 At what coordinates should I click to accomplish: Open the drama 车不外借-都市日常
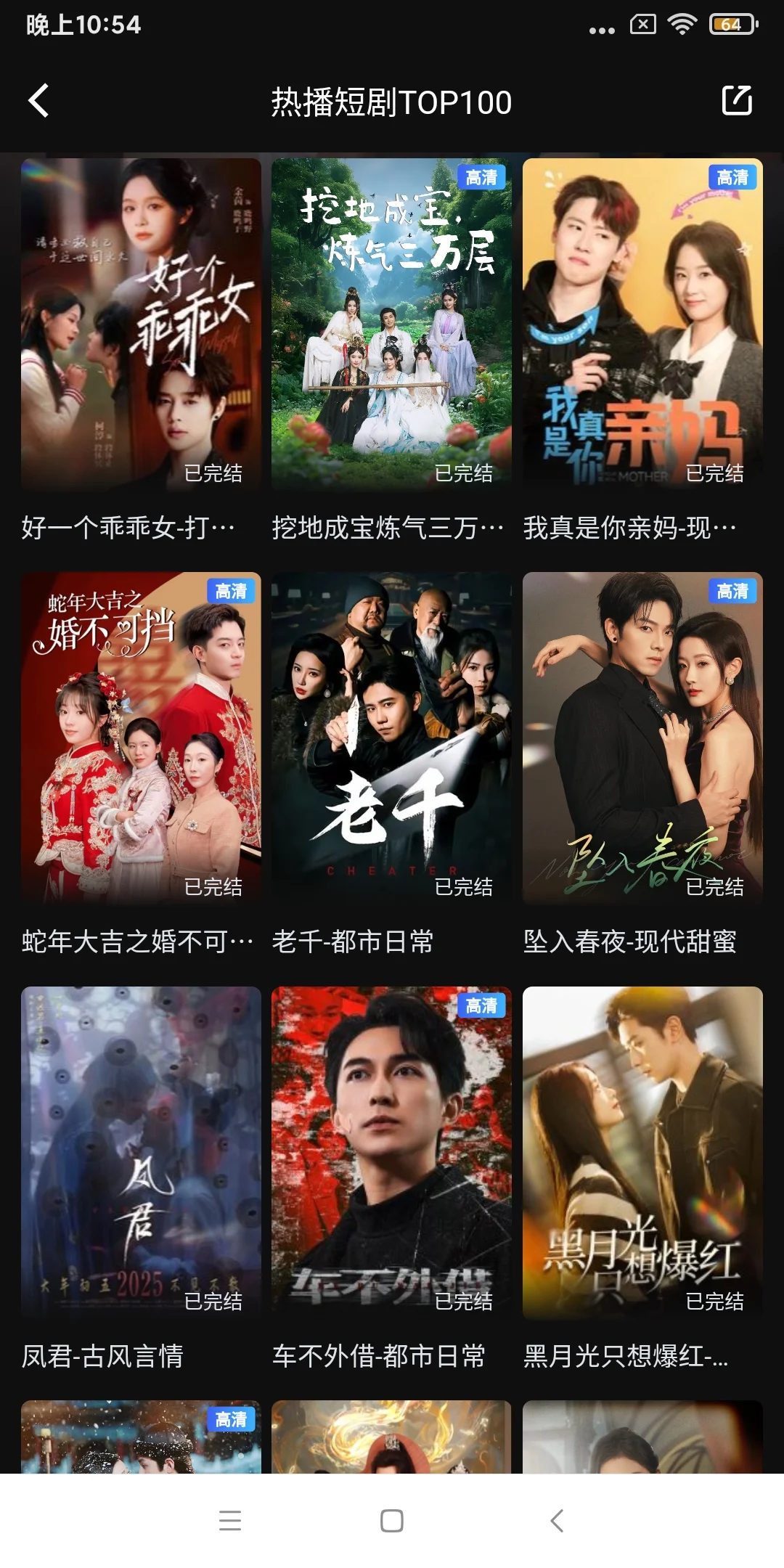pyautogui.click(x=391, y=1153)
